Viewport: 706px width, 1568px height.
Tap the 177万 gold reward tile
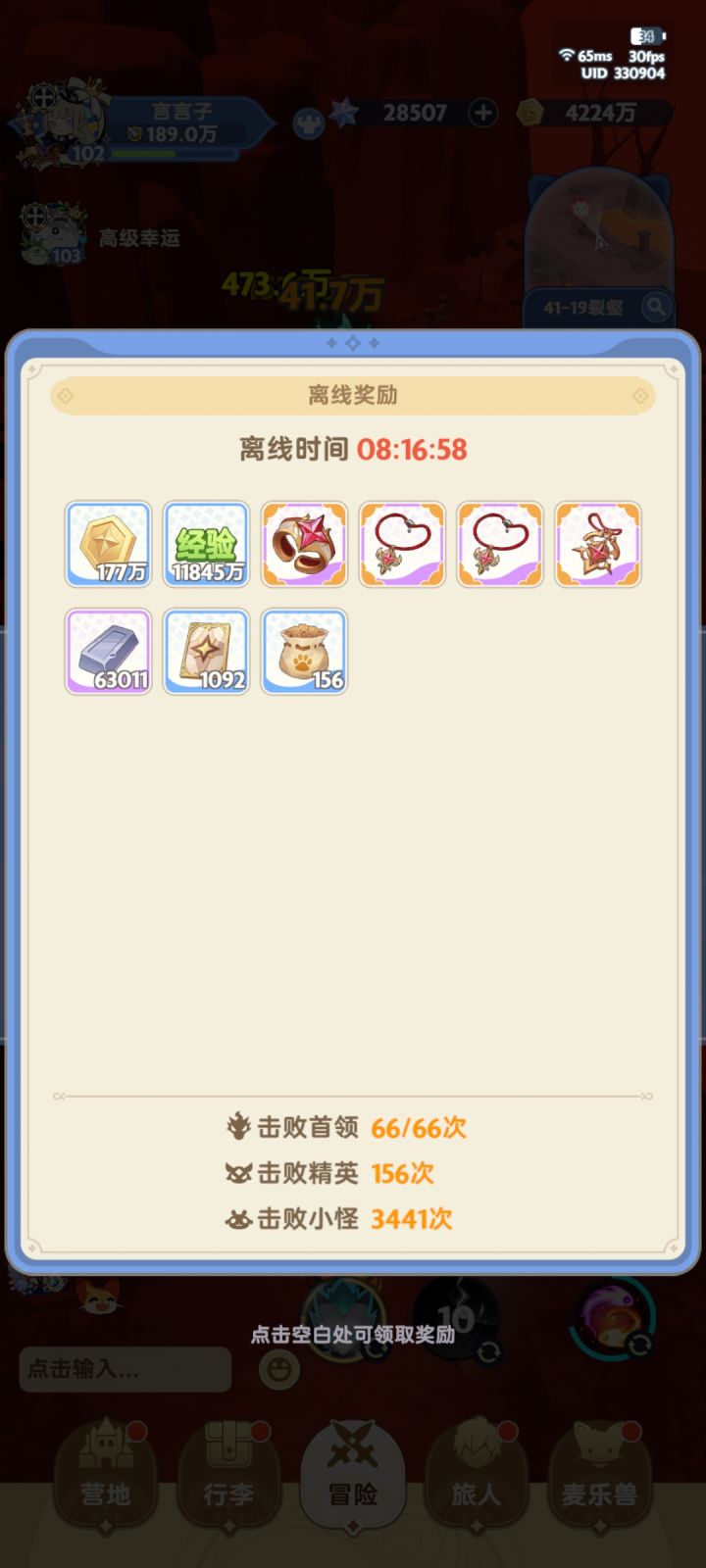[x=108, y=545]
